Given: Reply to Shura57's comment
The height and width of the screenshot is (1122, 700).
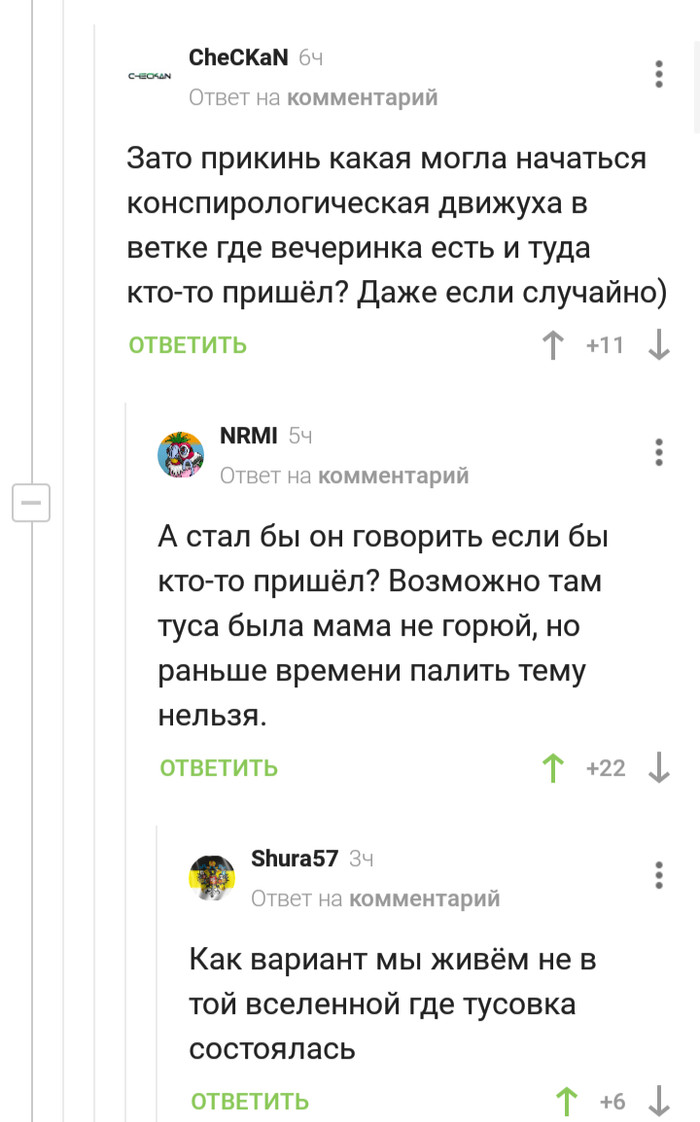Looking at the screenshot, I should coord(250,1102).
